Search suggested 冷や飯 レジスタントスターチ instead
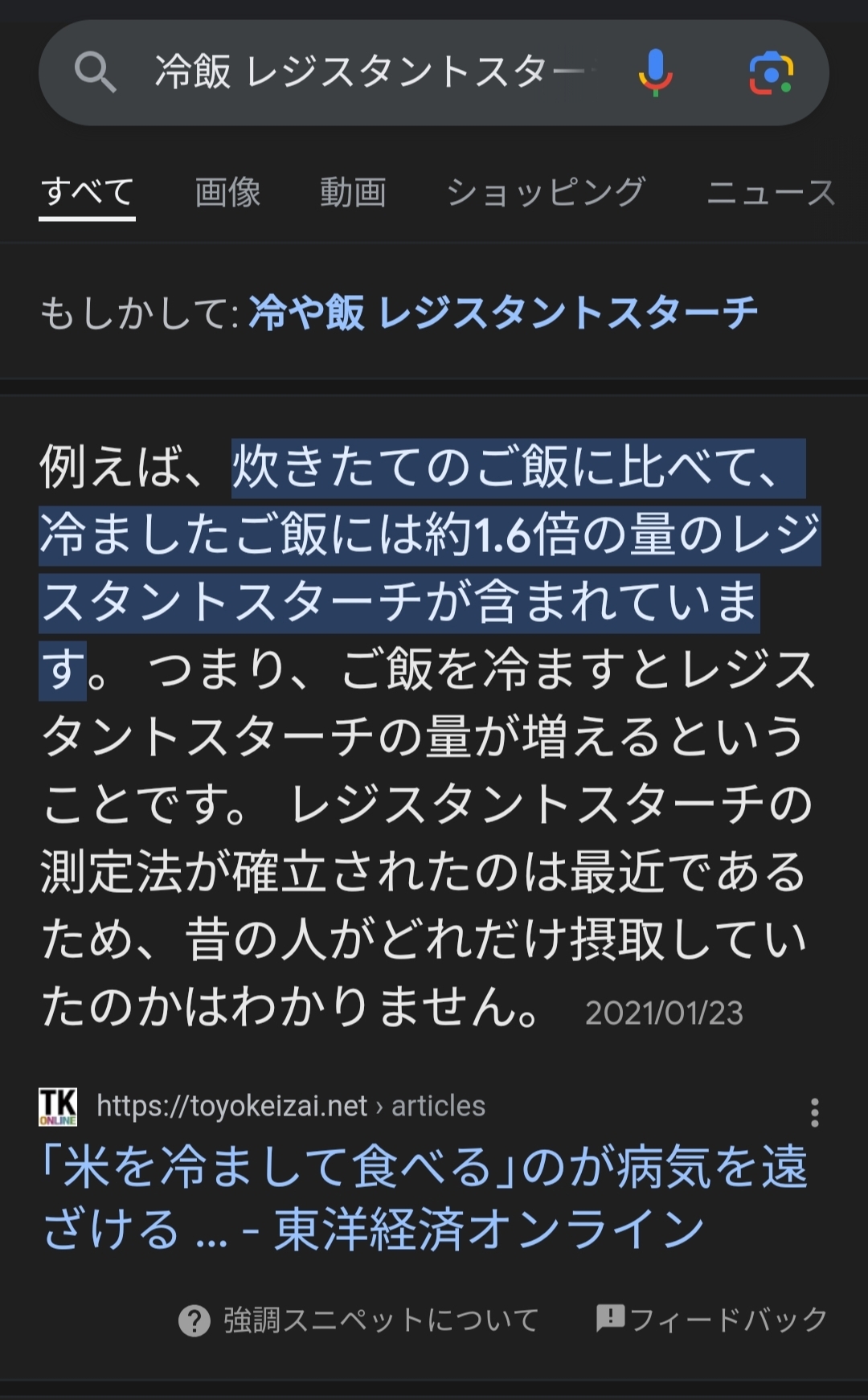 point(502,313)
